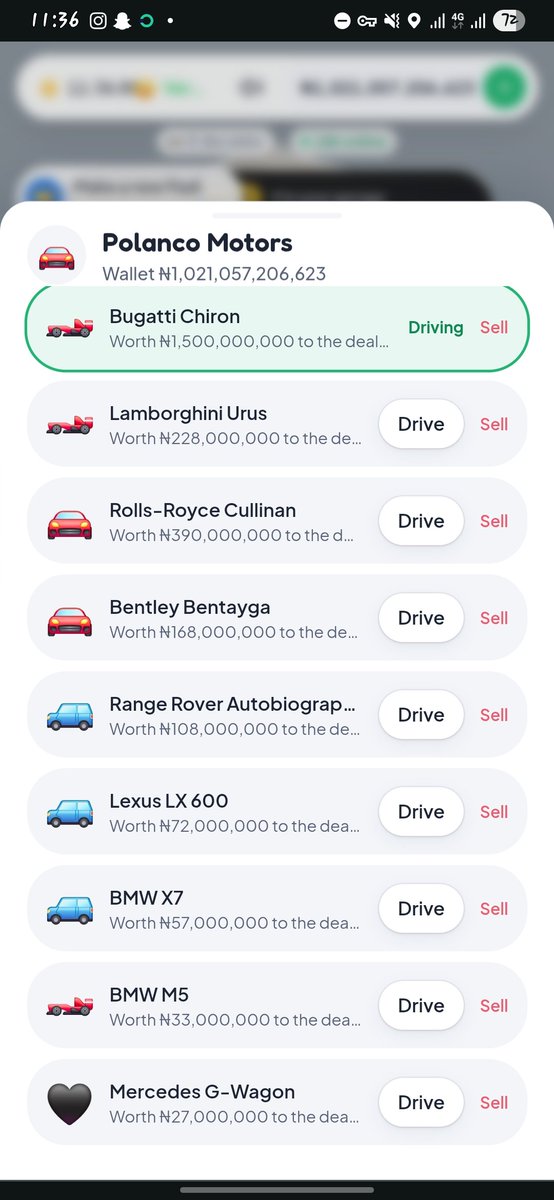The width and height of the screenshot is (554, 1200).
Task: Sell the Bentley Bentayga
Action: coord(494,618)
